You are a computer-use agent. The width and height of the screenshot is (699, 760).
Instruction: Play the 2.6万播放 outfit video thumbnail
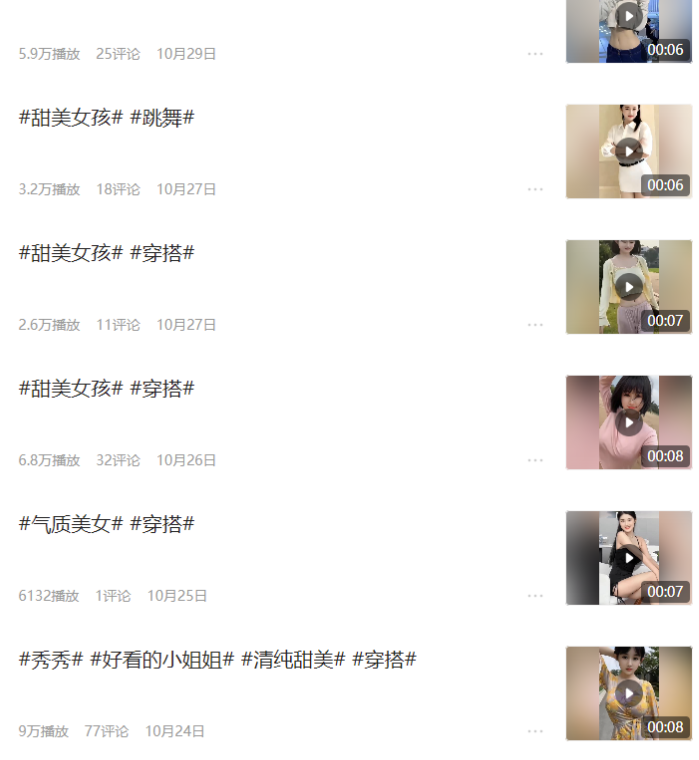click(628, 287)
